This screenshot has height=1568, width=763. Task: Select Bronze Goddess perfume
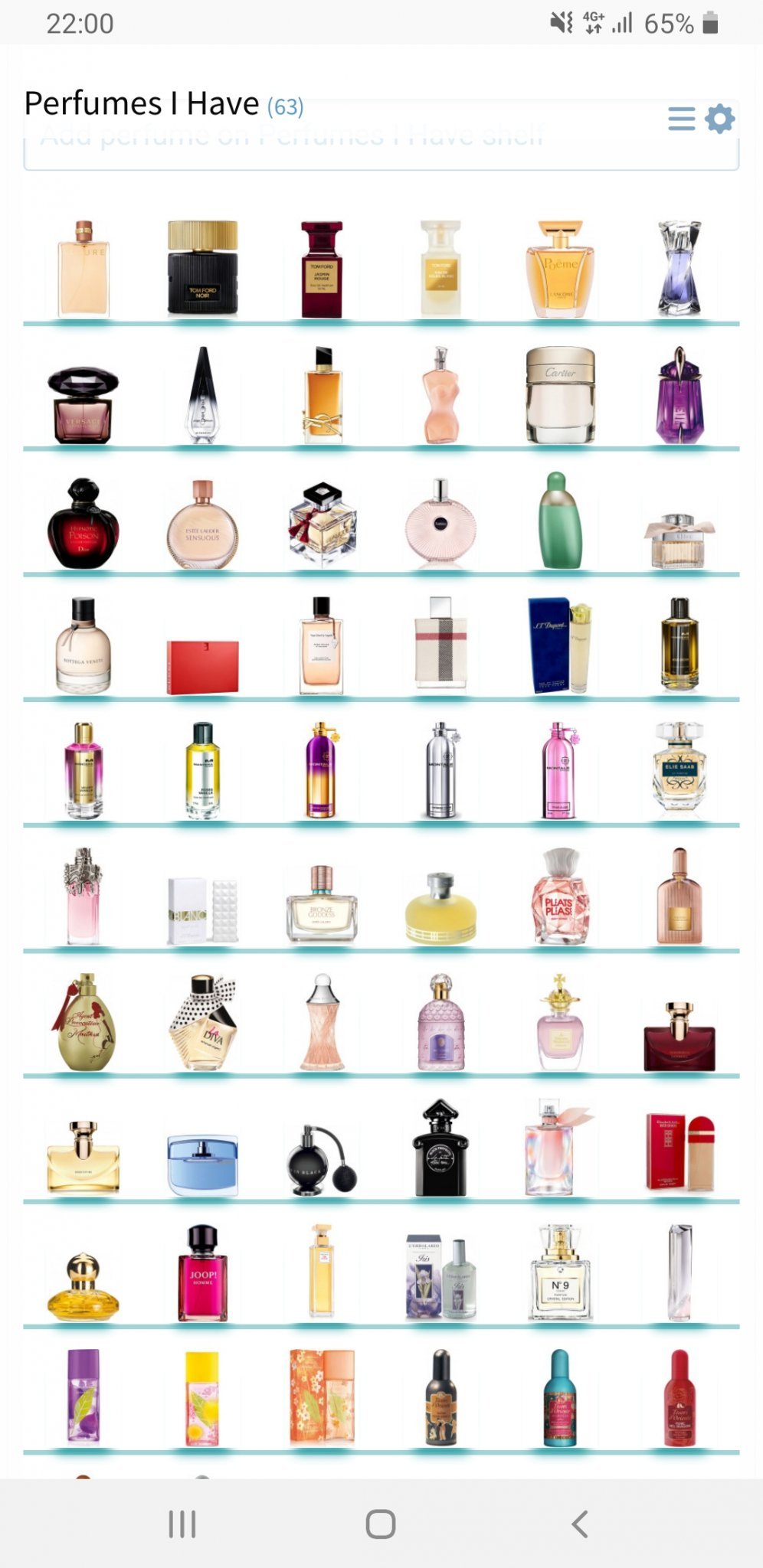pos(322,905)
